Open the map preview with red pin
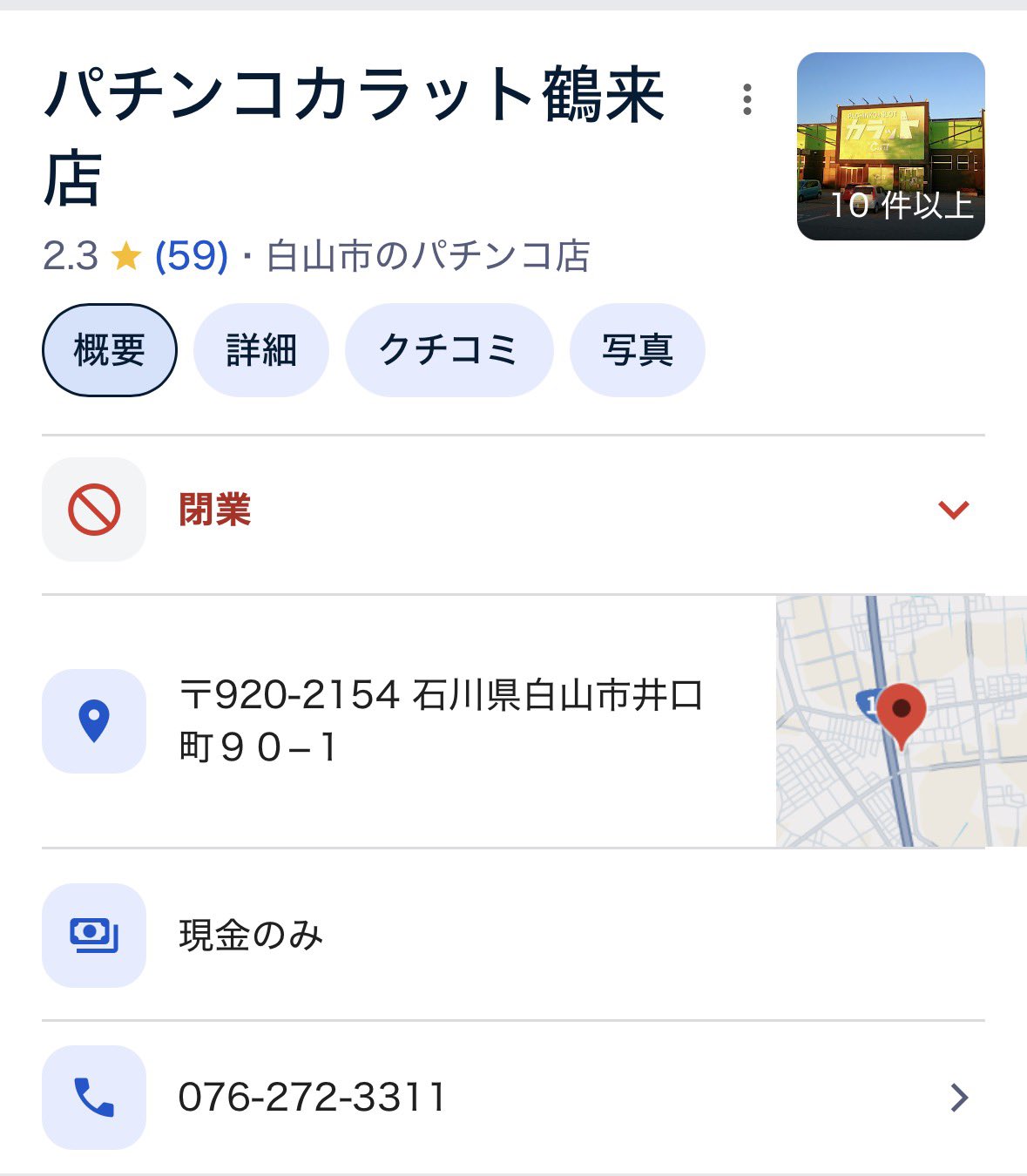 pos(901,721)
